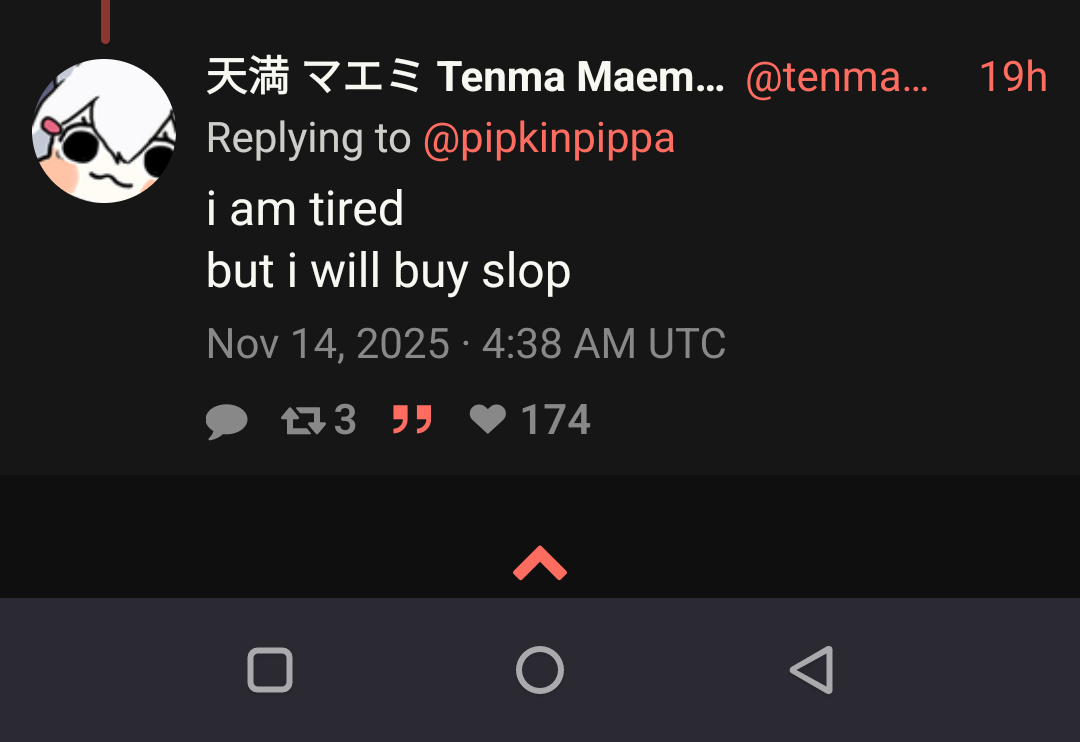Image resolution: width=1080 pixels, height=742 pixels.
Task: Open quotes of Tenma's tweet
Action: (411, 421)
